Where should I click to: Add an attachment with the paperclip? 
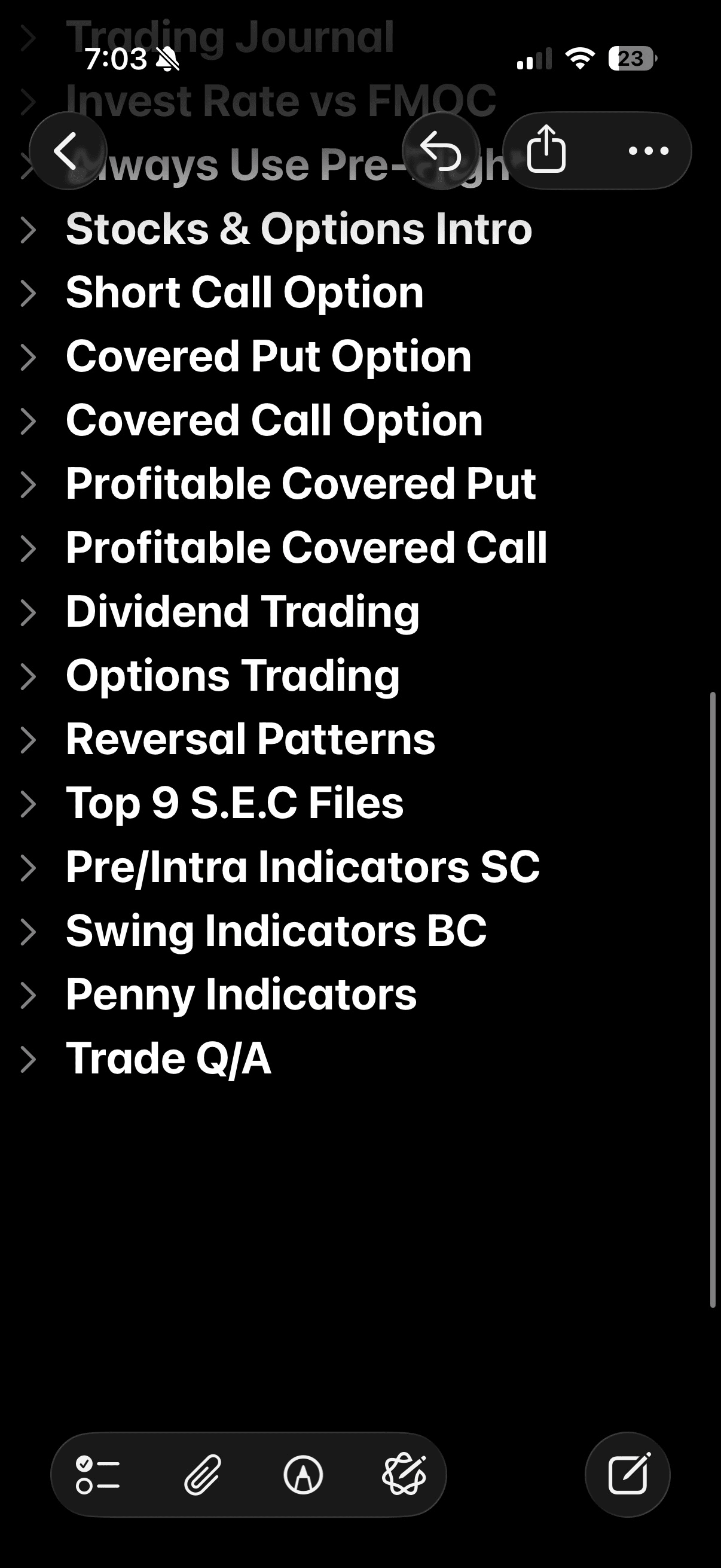[x=203, y=1474]
